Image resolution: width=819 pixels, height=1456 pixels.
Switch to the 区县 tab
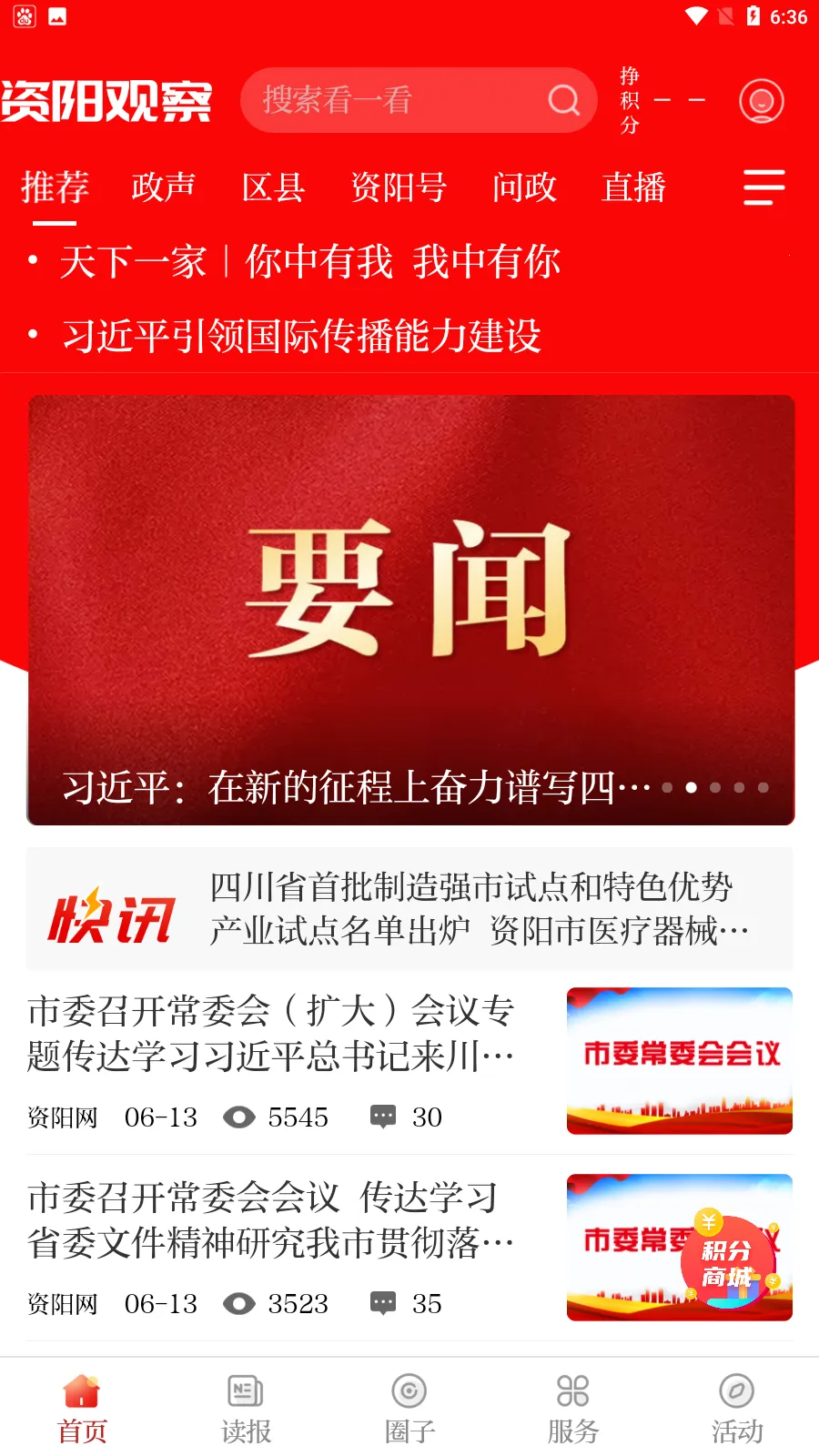[x=273, y=187]
